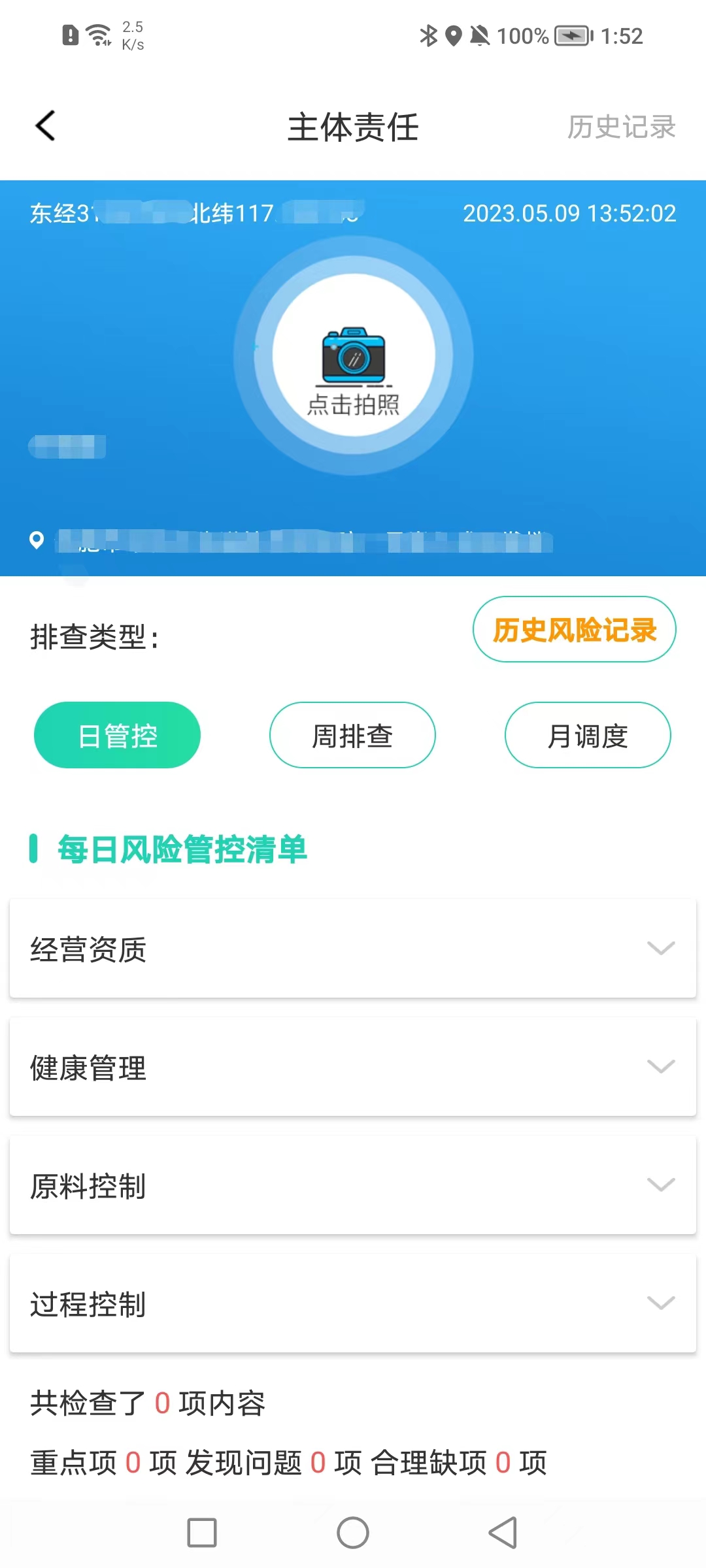This screenshot has width=706, height=1568.
Task: Expand the 健康管理 section
Action: (353, 1067)
